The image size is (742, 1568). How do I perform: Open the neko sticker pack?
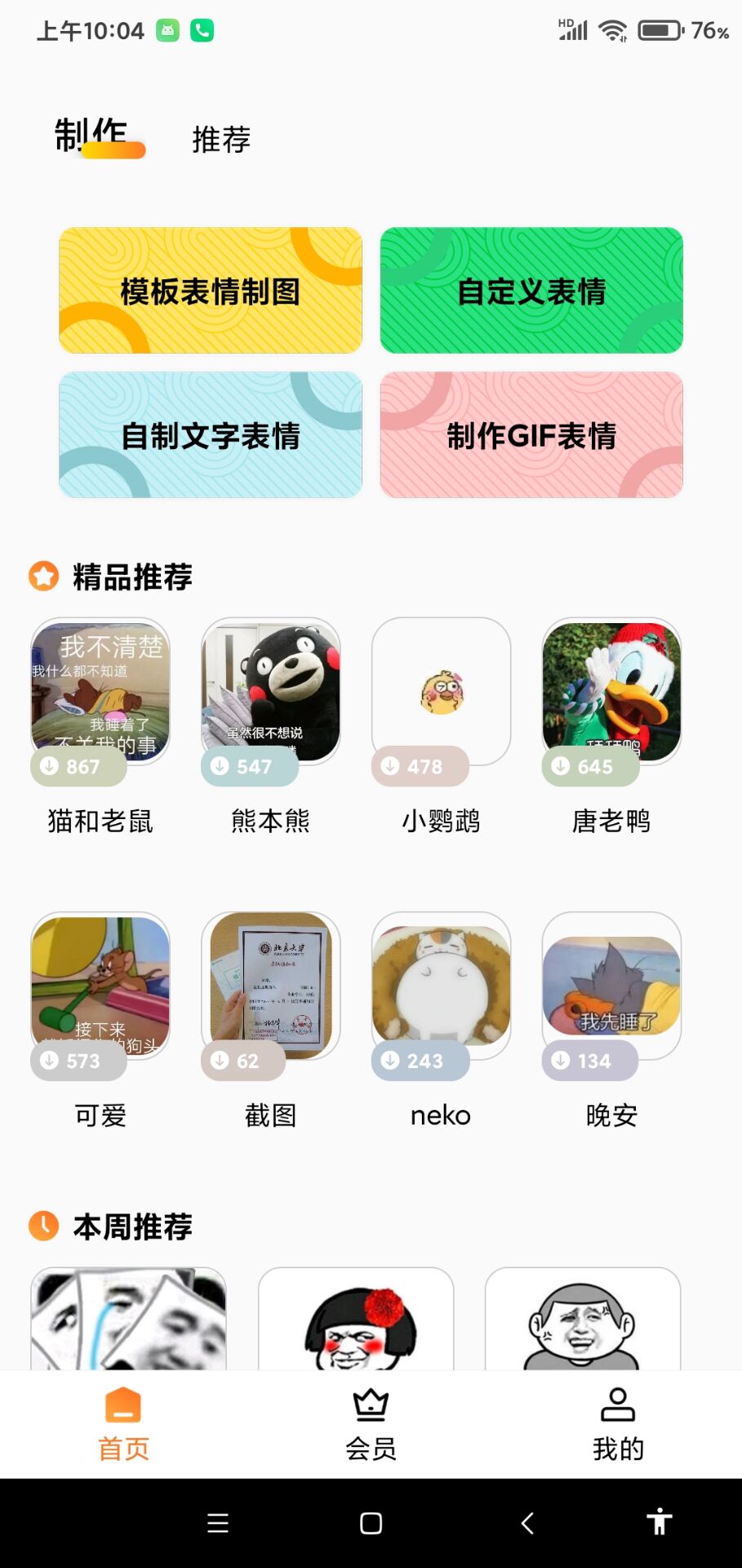pos(441,987)
